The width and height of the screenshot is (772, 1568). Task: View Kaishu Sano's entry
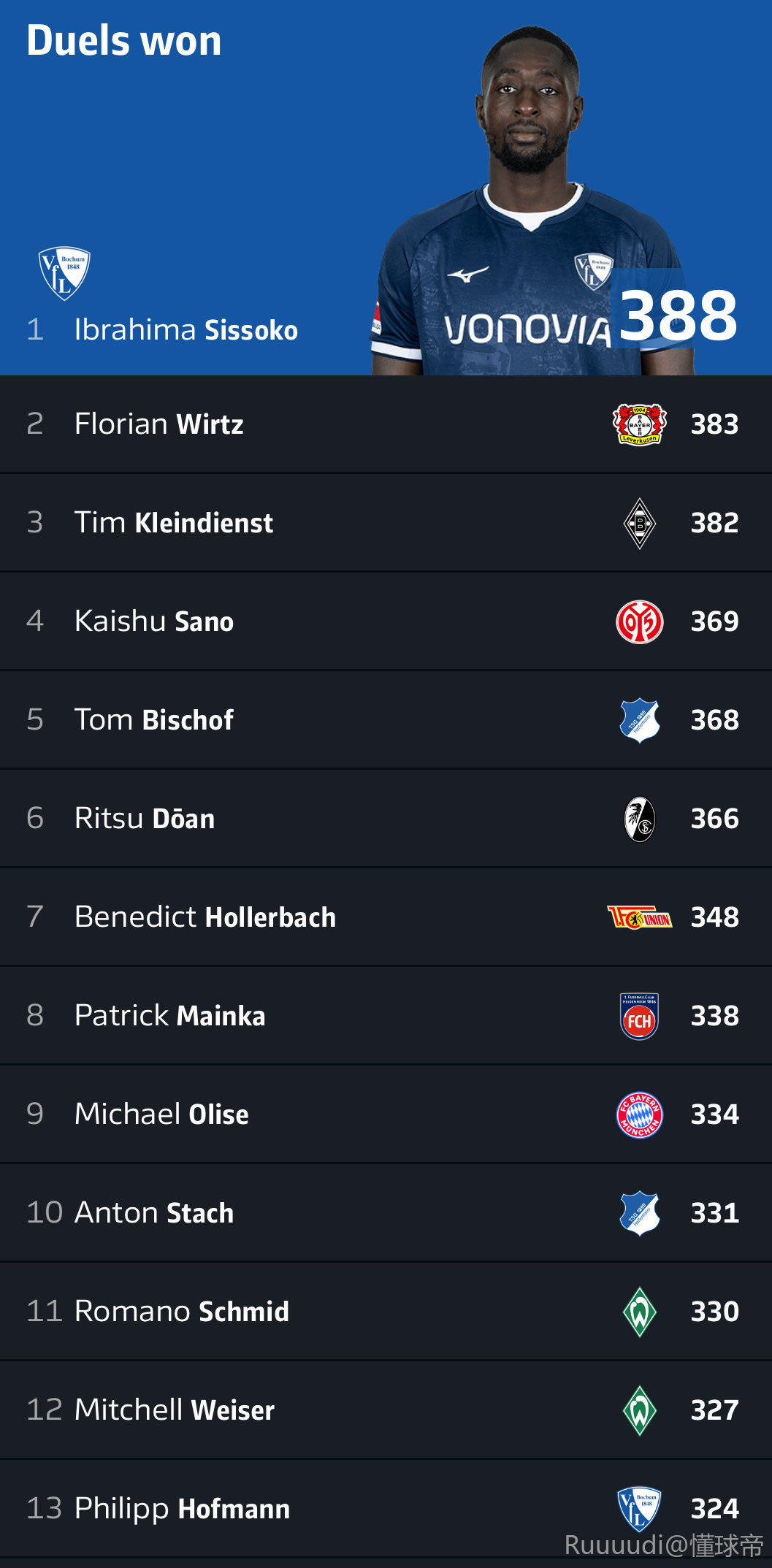pos(386,622)
